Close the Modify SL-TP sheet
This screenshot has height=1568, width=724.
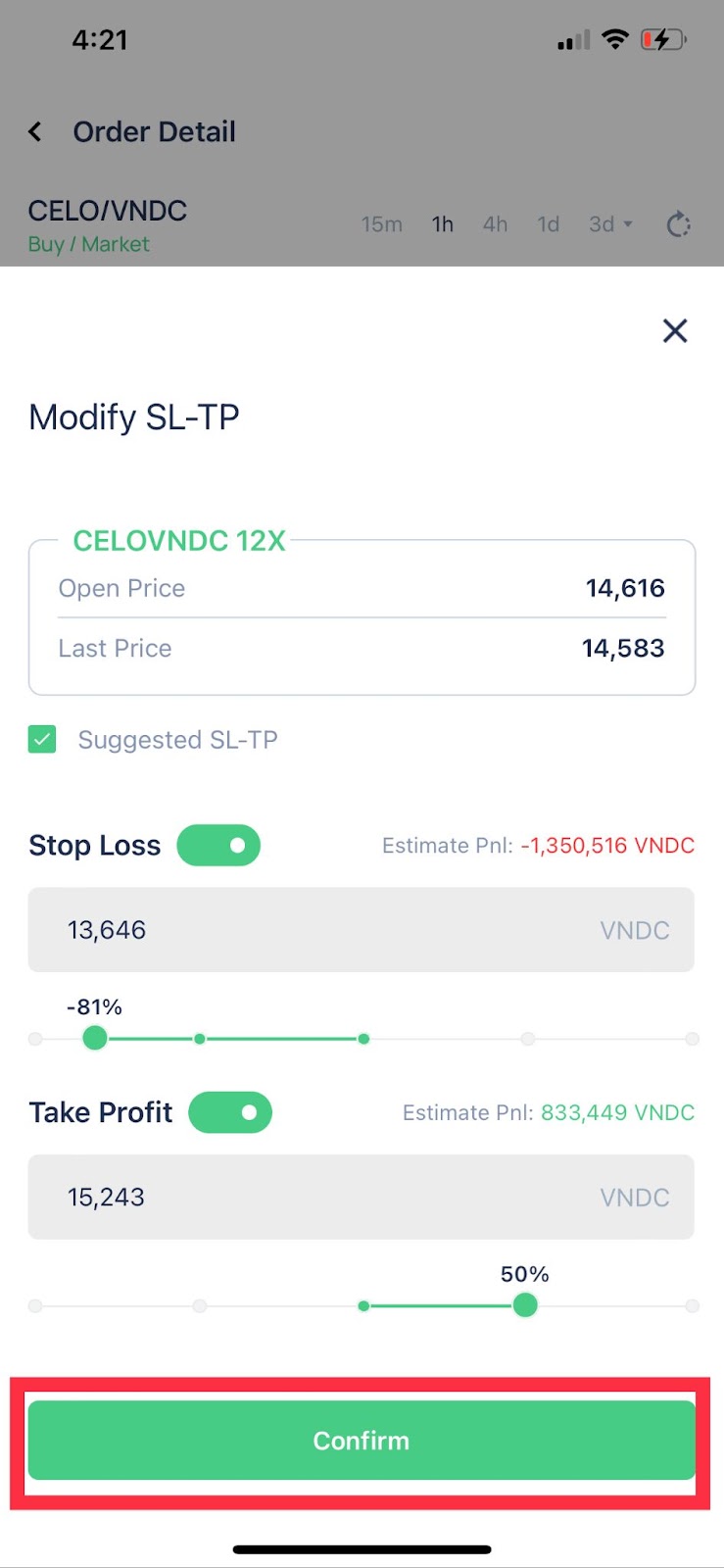click(675, 331)
